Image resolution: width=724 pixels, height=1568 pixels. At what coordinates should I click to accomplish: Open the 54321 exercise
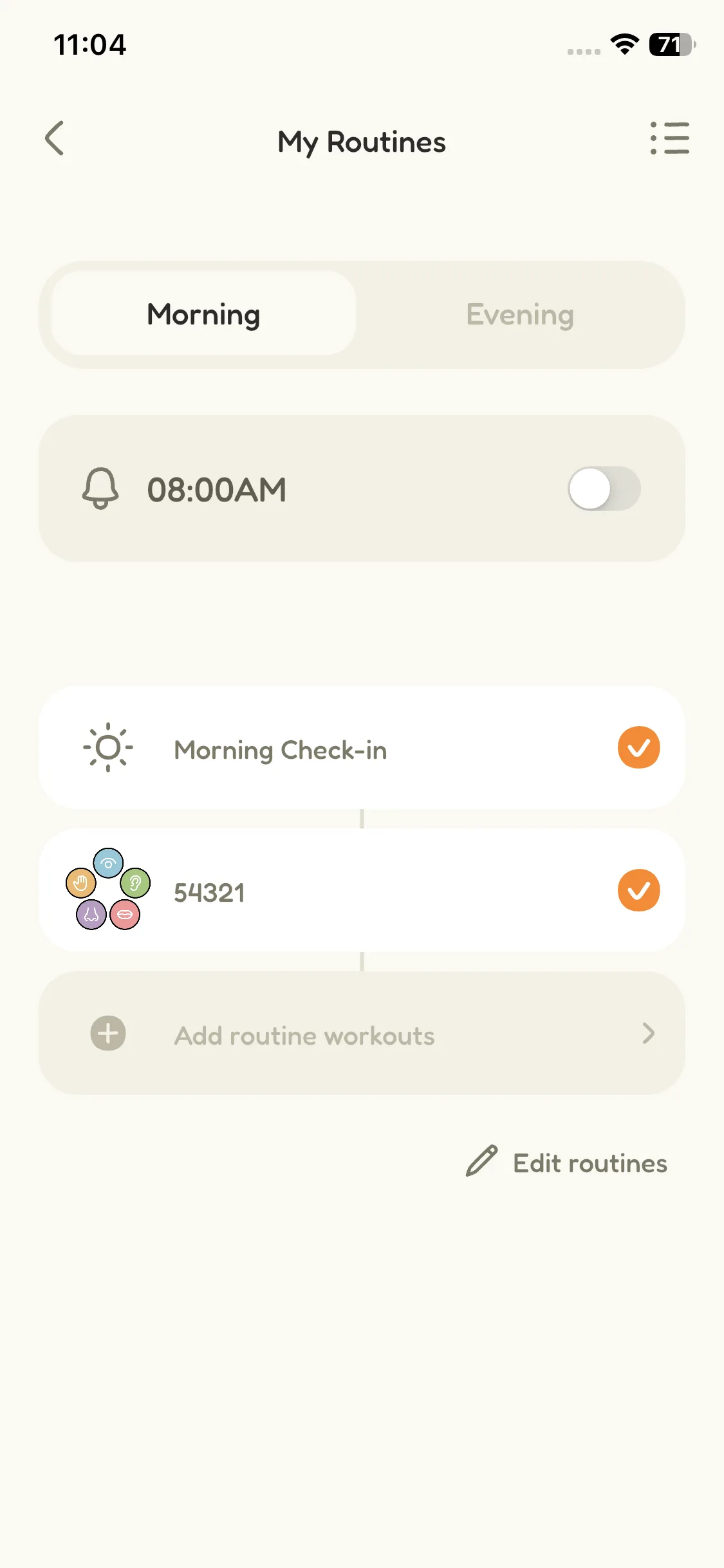point(209,892)
